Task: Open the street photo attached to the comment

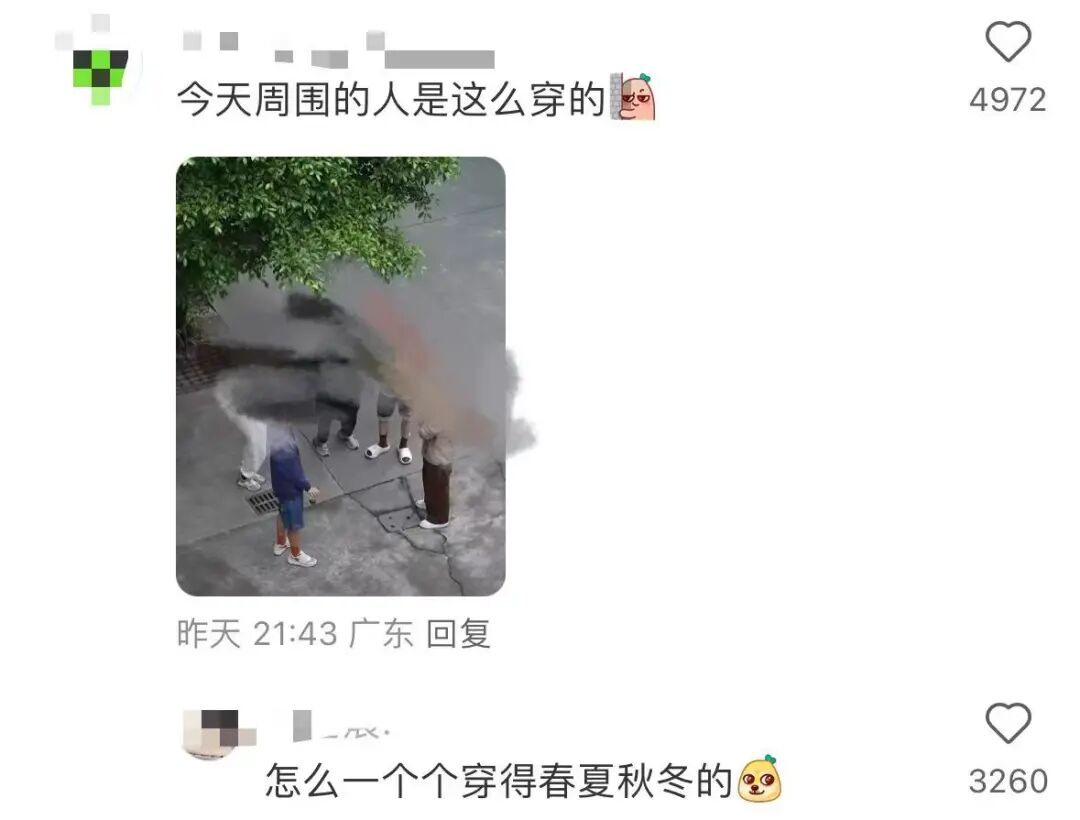Action: click(340, 376)
